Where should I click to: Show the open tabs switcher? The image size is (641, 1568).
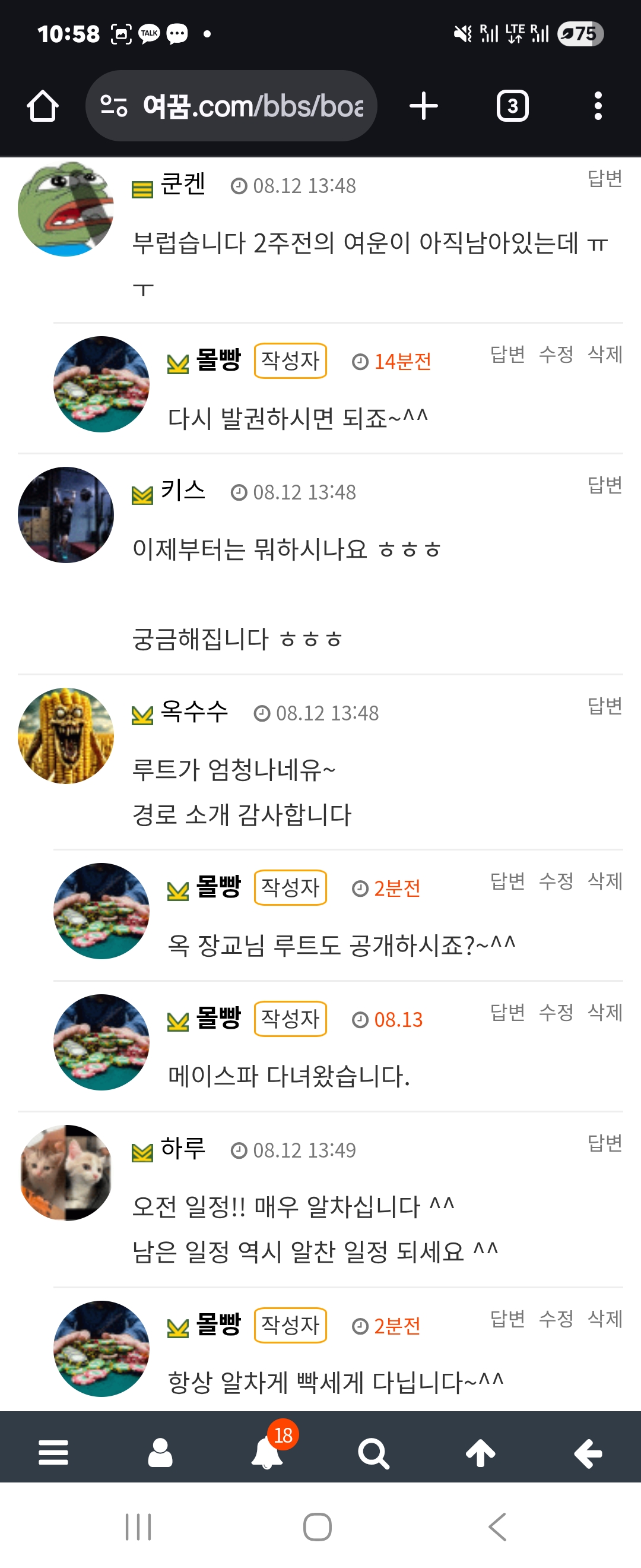(x=512, y=106)
